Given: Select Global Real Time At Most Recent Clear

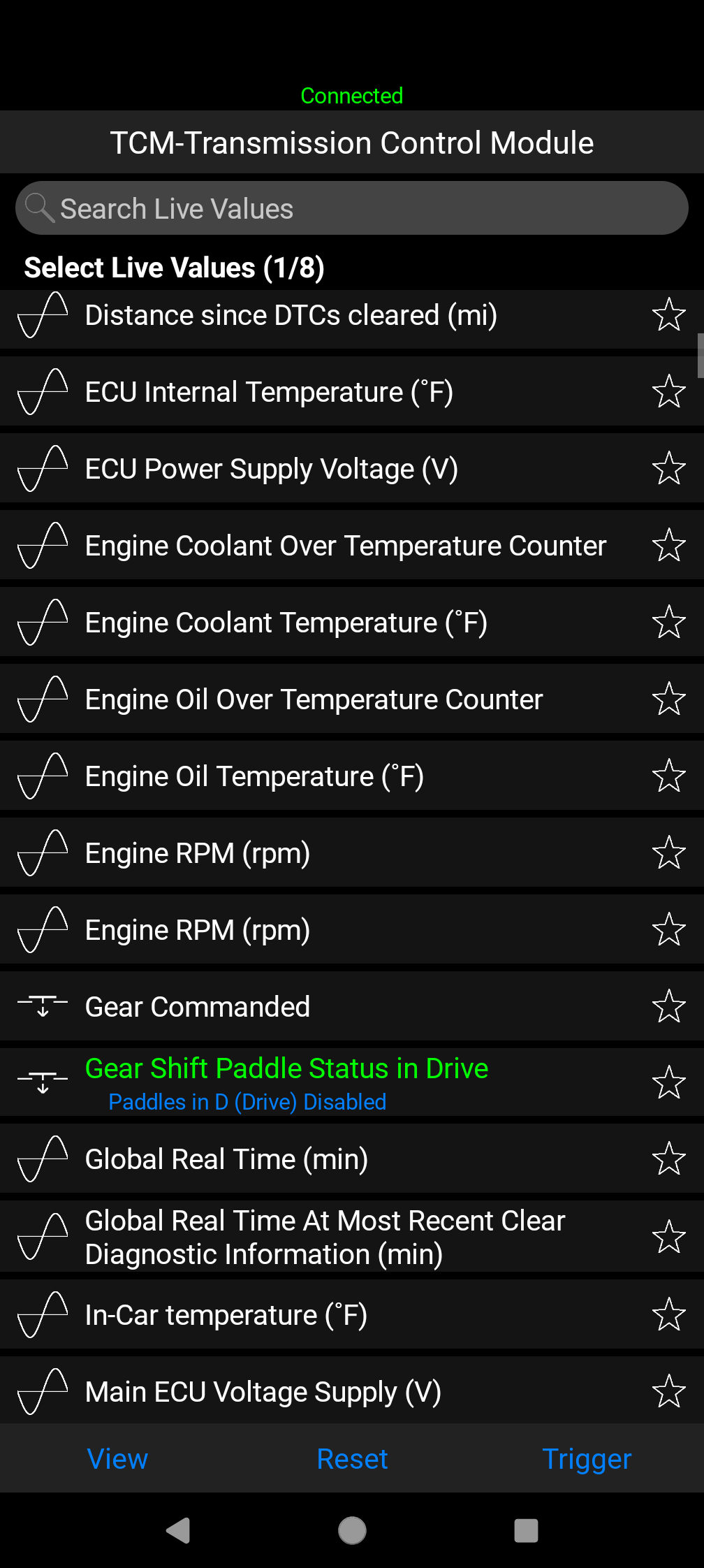Looking at the screenshot, I should pos(352,1237).
